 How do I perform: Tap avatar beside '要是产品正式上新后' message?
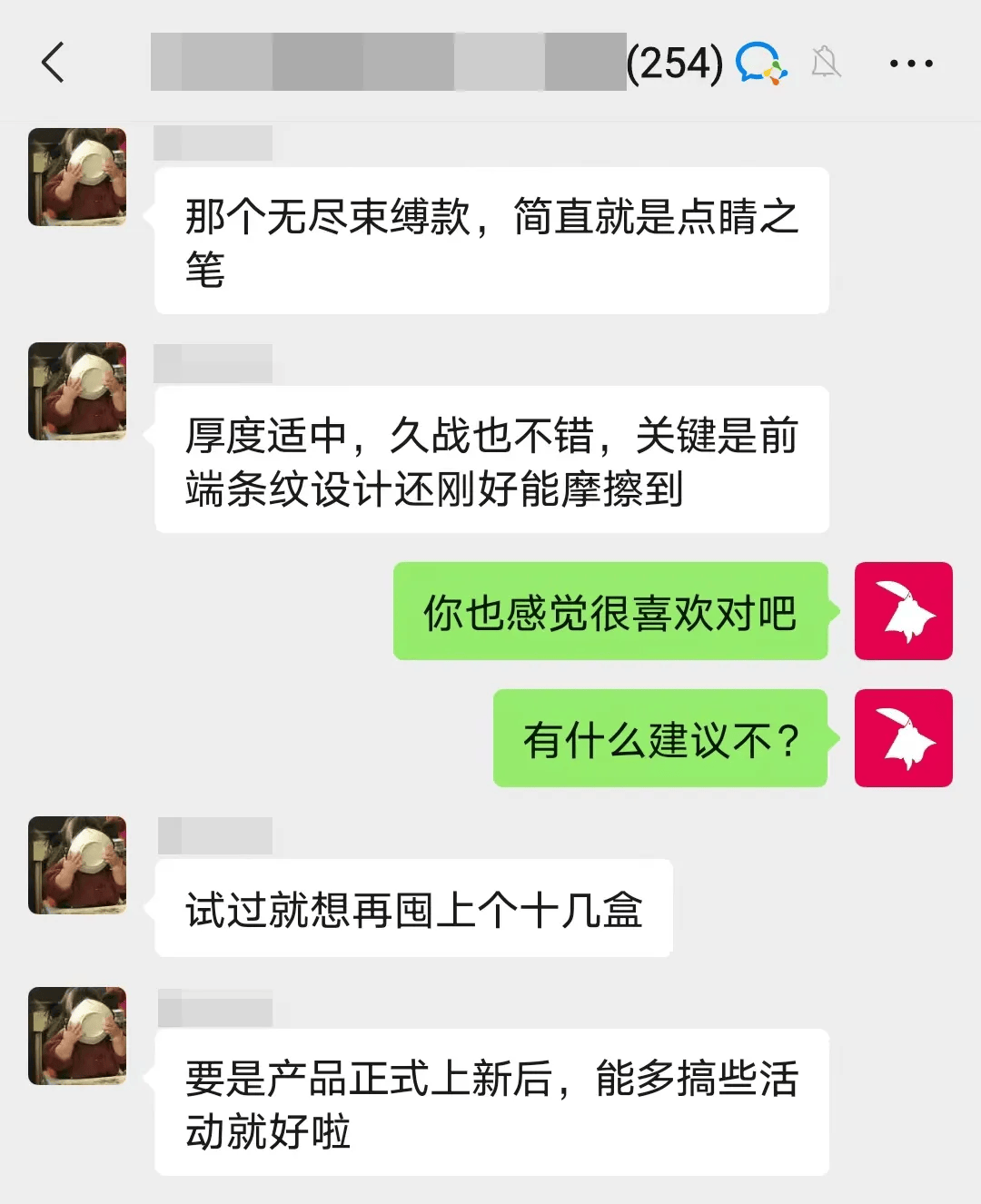point(77,1036)
